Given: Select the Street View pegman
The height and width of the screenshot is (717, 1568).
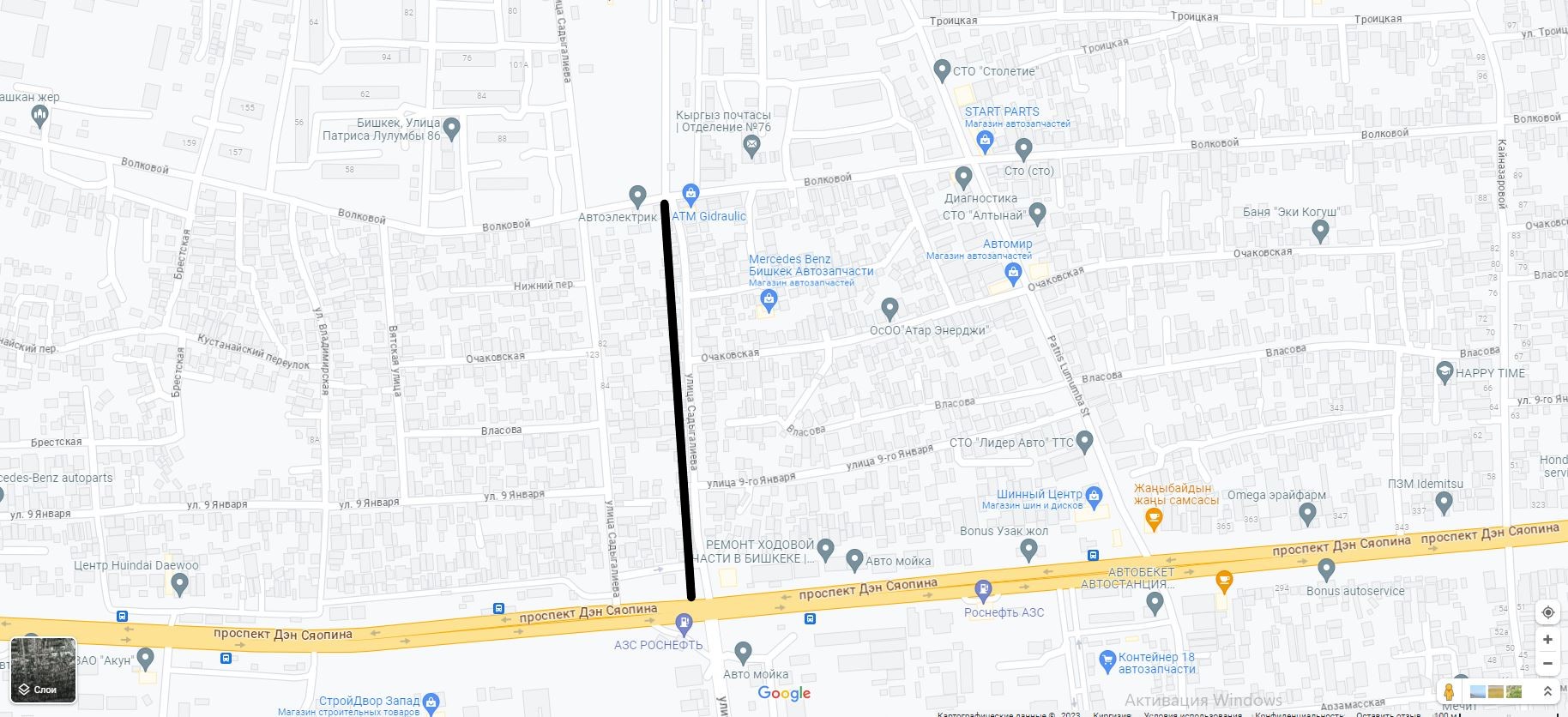Looking at the screenshot, I should pyautogui.click(x=1450, y=691).
